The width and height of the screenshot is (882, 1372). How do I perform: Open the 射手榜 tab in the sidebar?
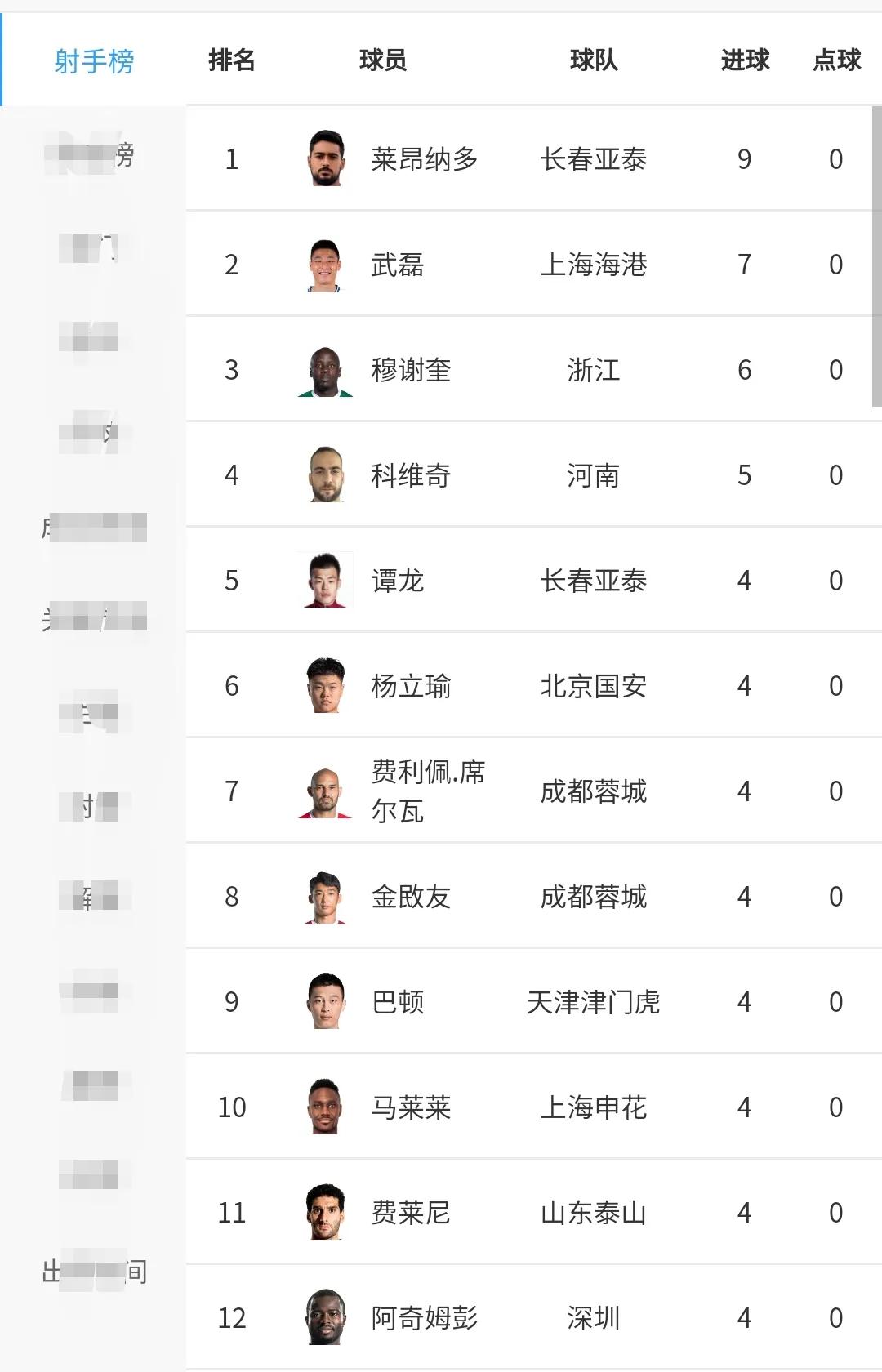pyautogui.click(x=92, y=59)
